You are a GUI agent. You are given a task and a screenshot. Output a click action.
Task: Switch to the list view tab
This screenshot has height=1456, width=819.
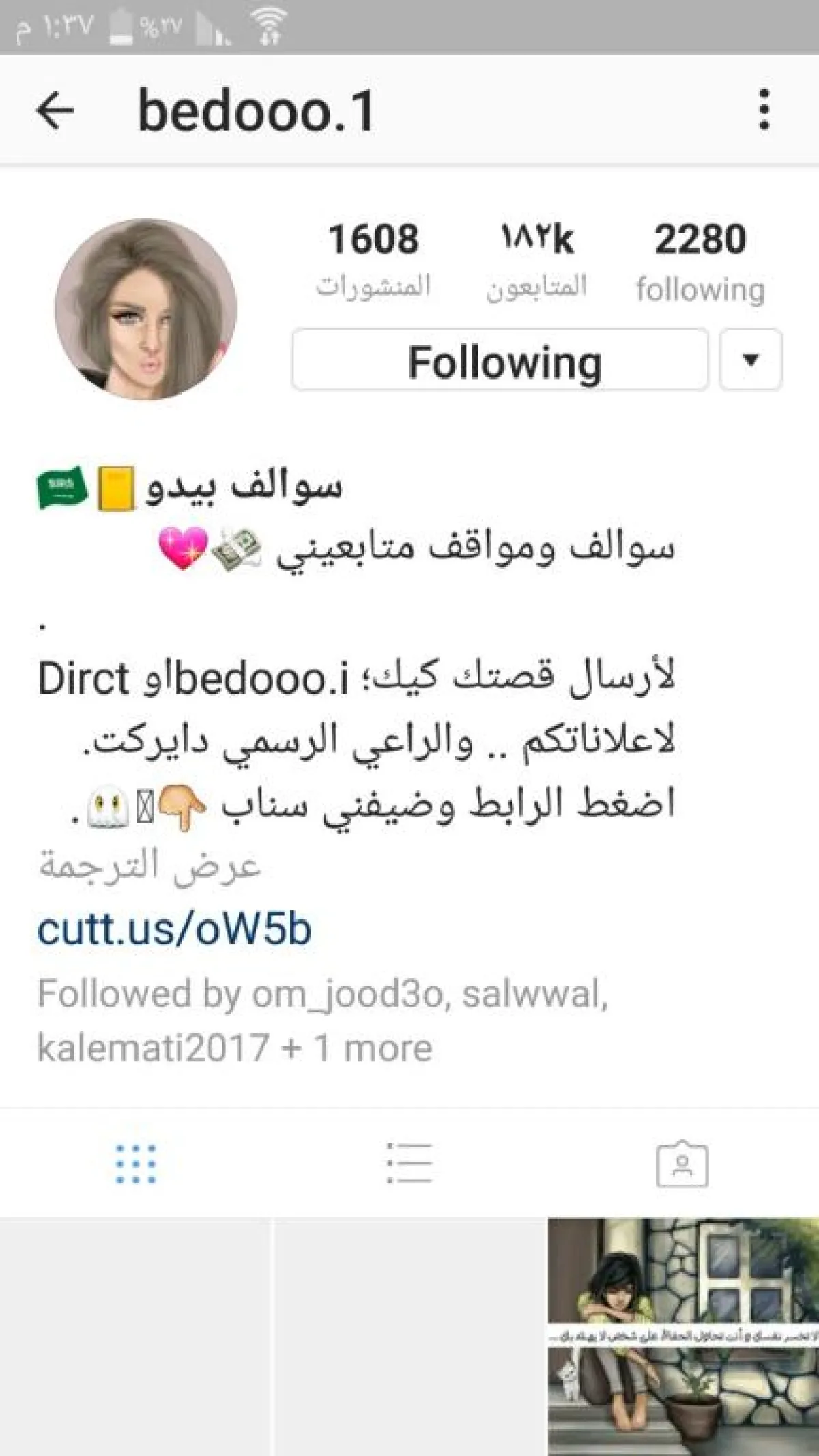pyautogui.click(x=409, y=1162)
